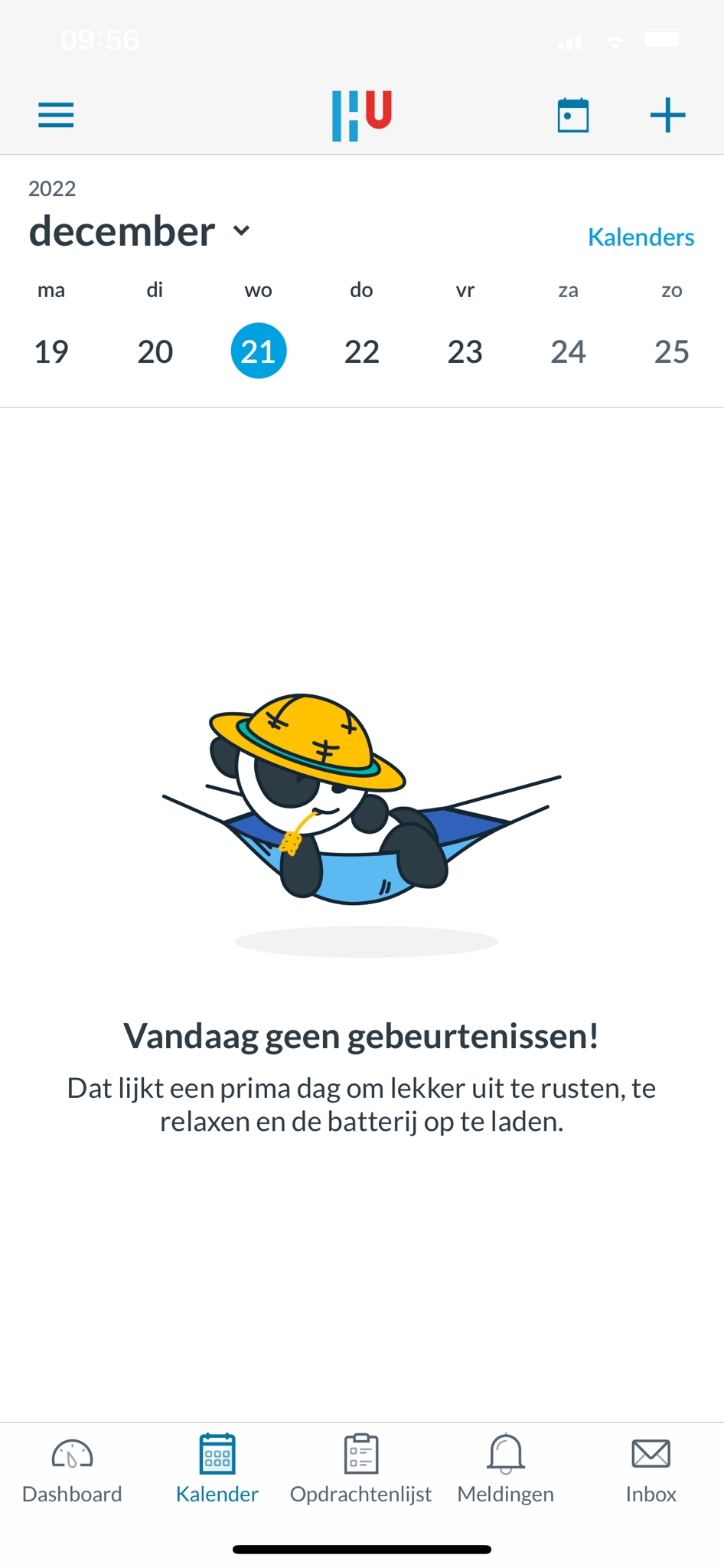Add a new event with the plus icon
The image size is (724, 1568).
667,114
